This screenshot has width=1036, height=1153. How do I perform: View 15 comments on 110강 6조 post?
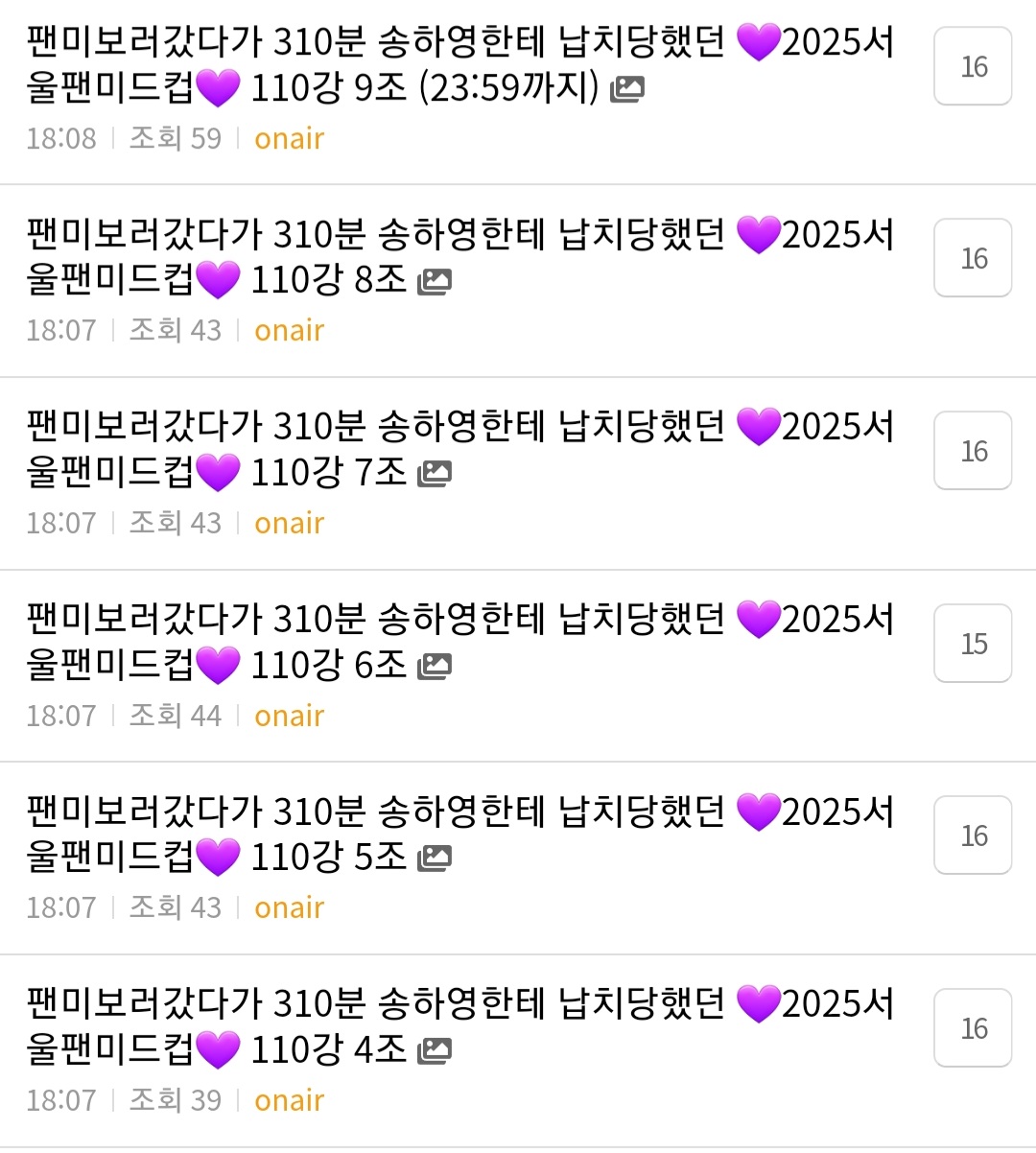973,644
